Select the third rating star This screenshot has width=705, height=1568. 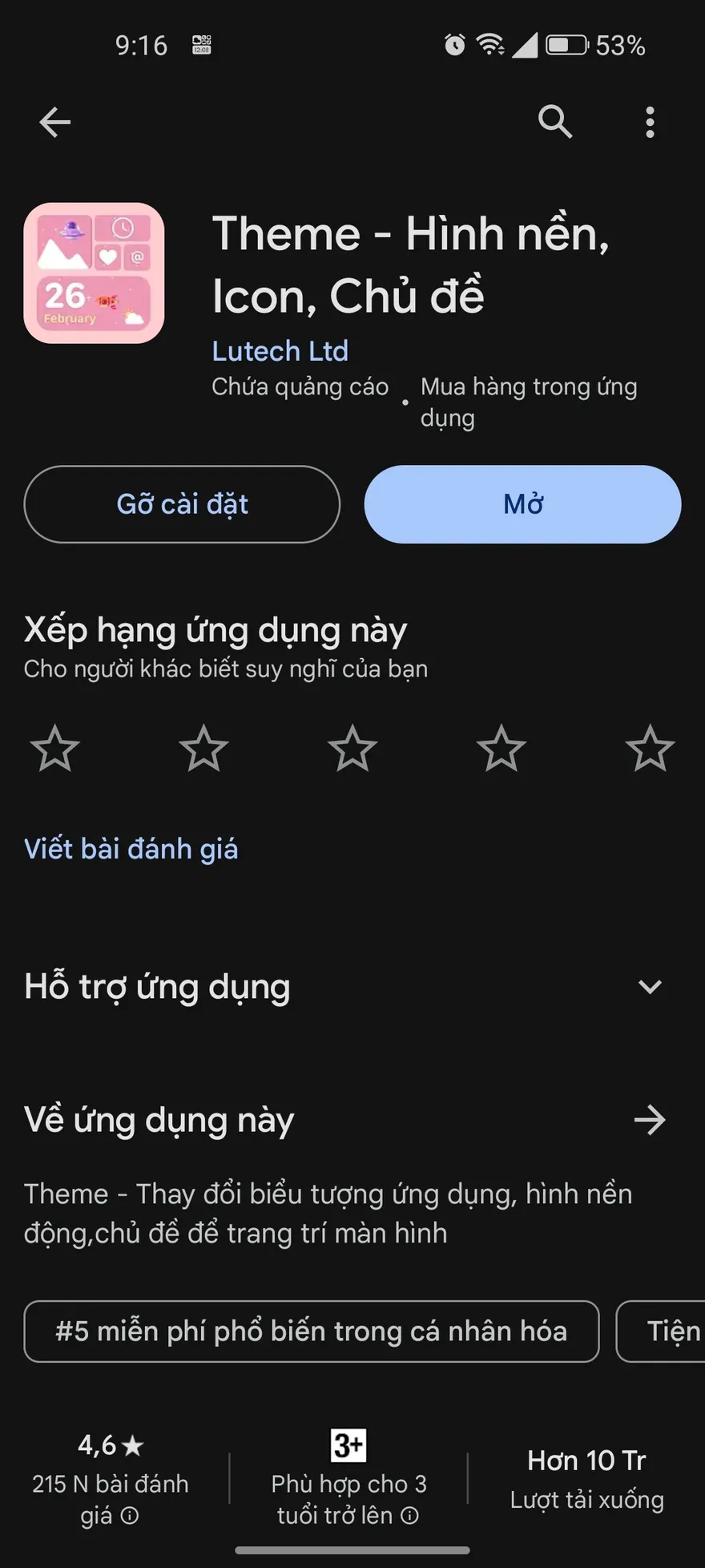click(352, 748)
